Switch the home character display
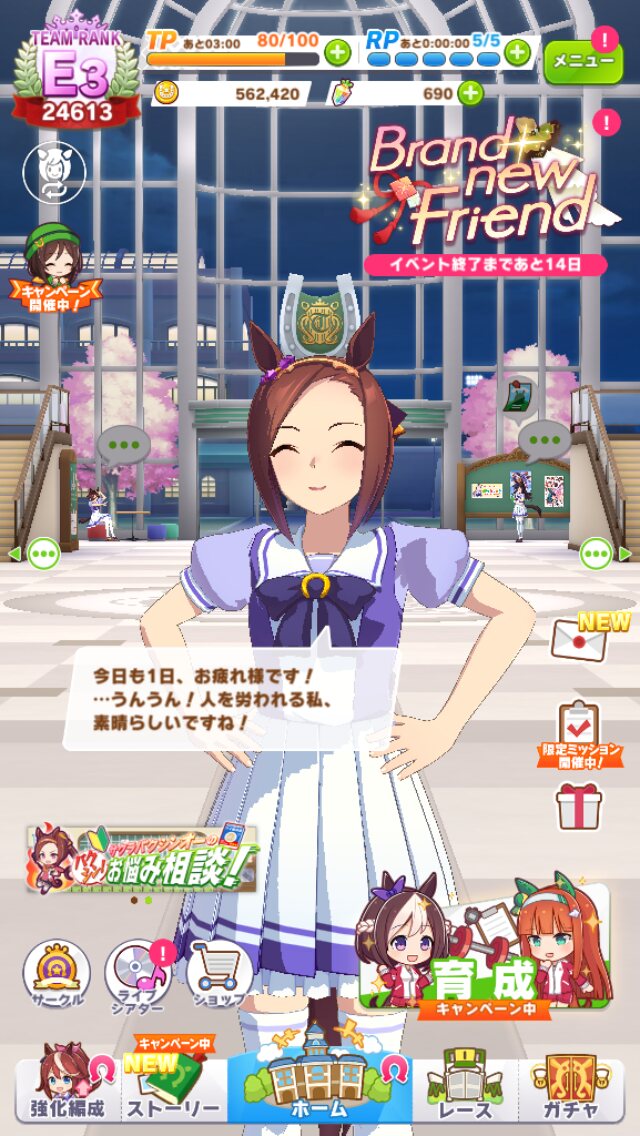The height and width of the screenshot is (1136, 640). [54, 171]
